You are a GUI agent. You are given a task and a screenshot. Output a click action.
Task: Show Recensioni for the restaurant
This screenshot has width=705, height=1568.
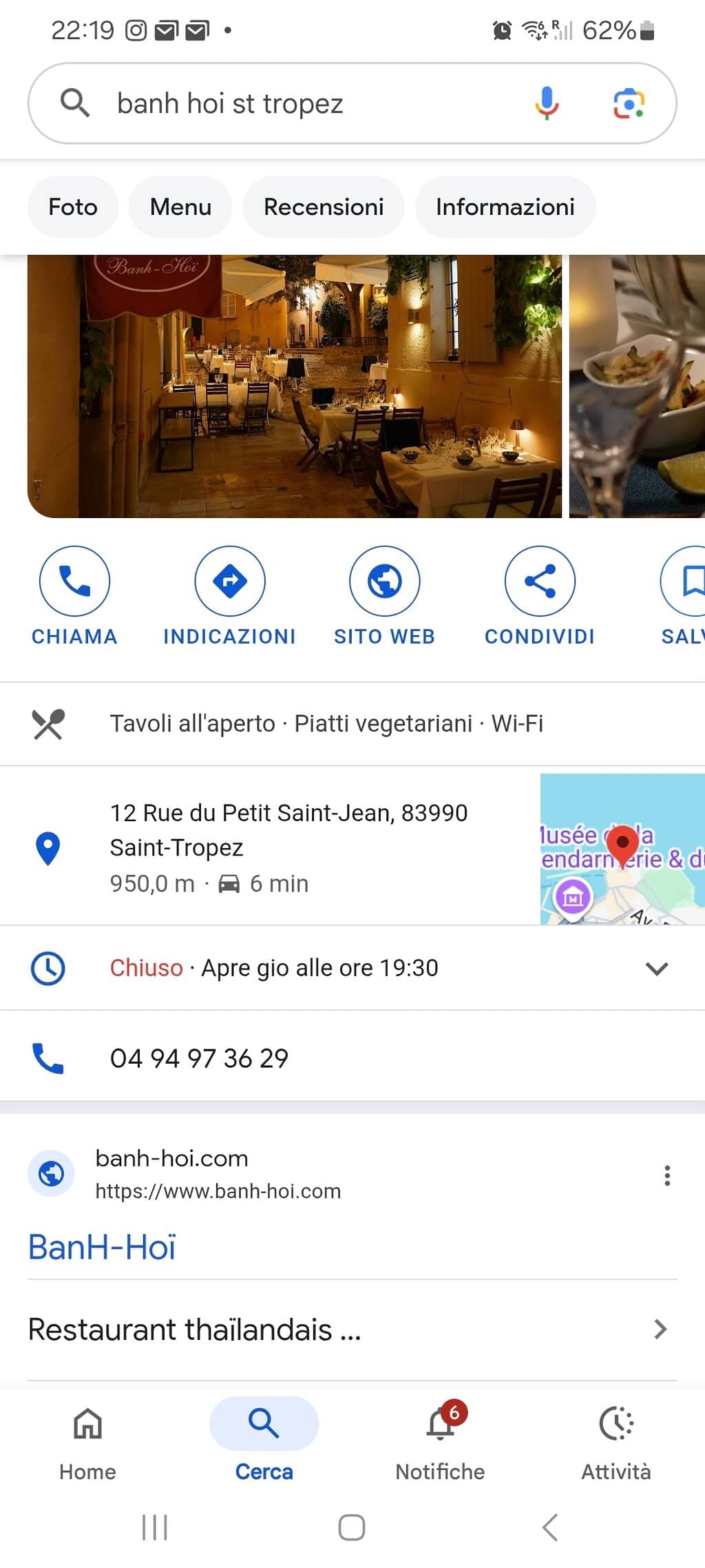pos(324,207)
